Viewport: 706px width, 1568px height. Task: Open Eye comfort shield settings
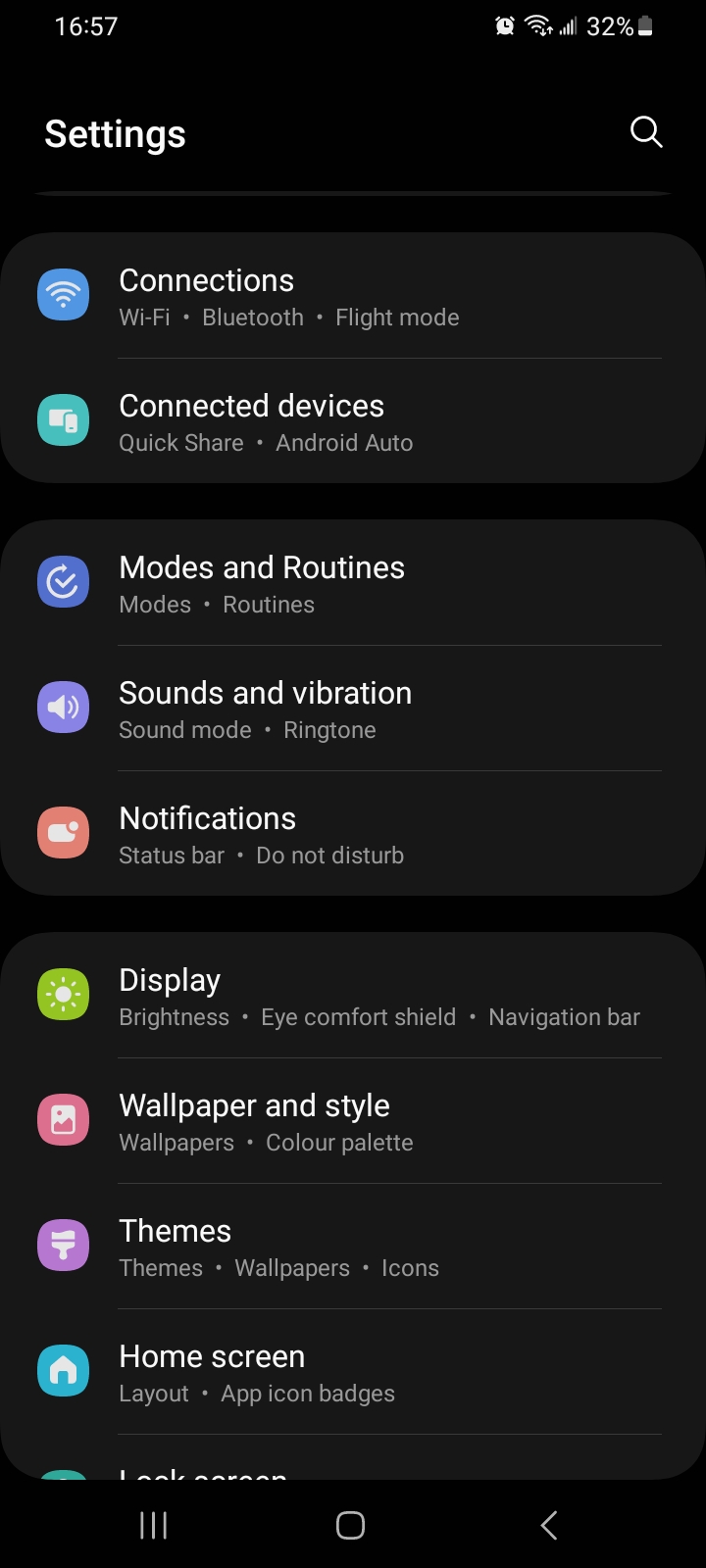coord(358,1016)
